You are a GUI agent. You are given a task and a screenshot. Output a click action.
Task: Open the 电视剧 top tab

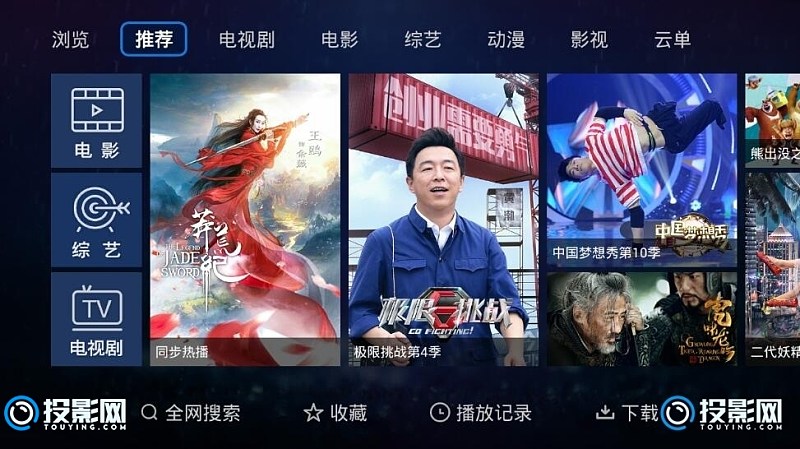(247, 40)
